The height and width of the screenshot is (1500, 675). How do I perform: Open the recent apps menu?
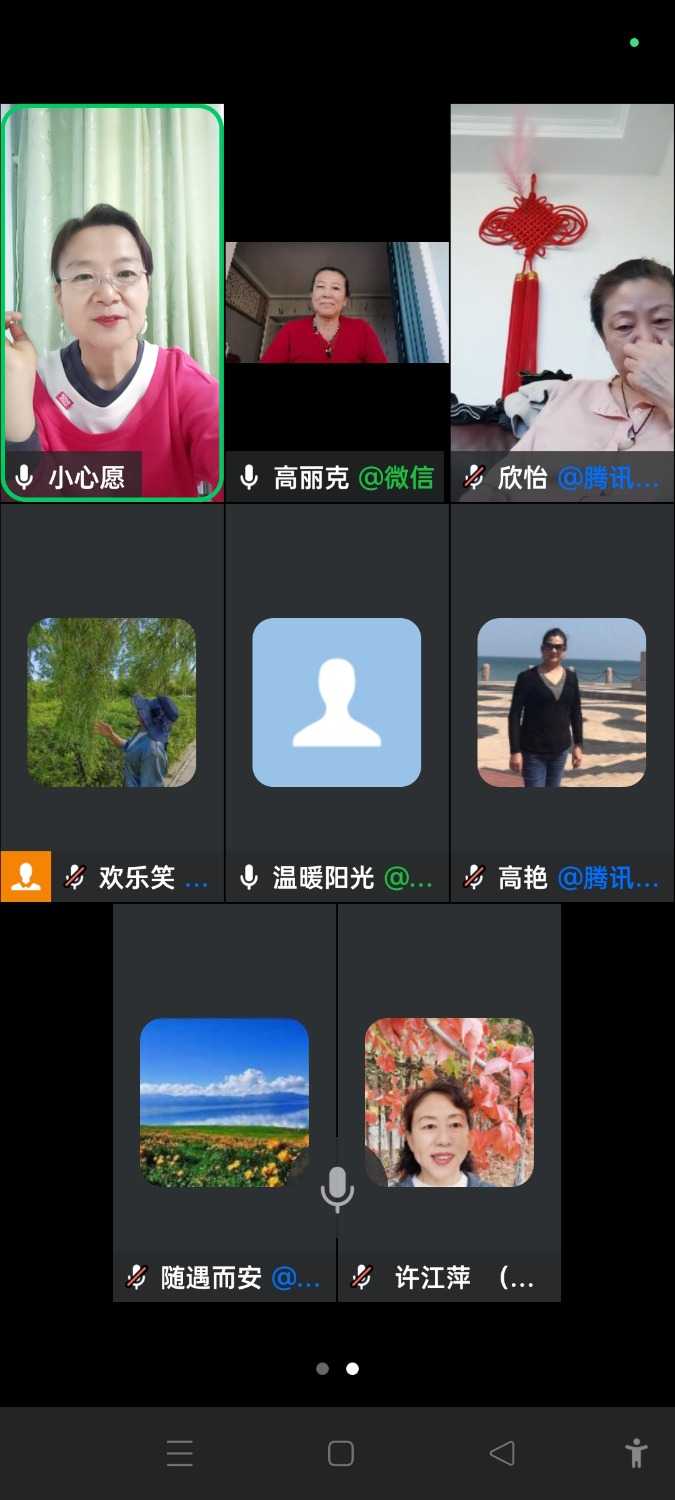point(180,1453)
